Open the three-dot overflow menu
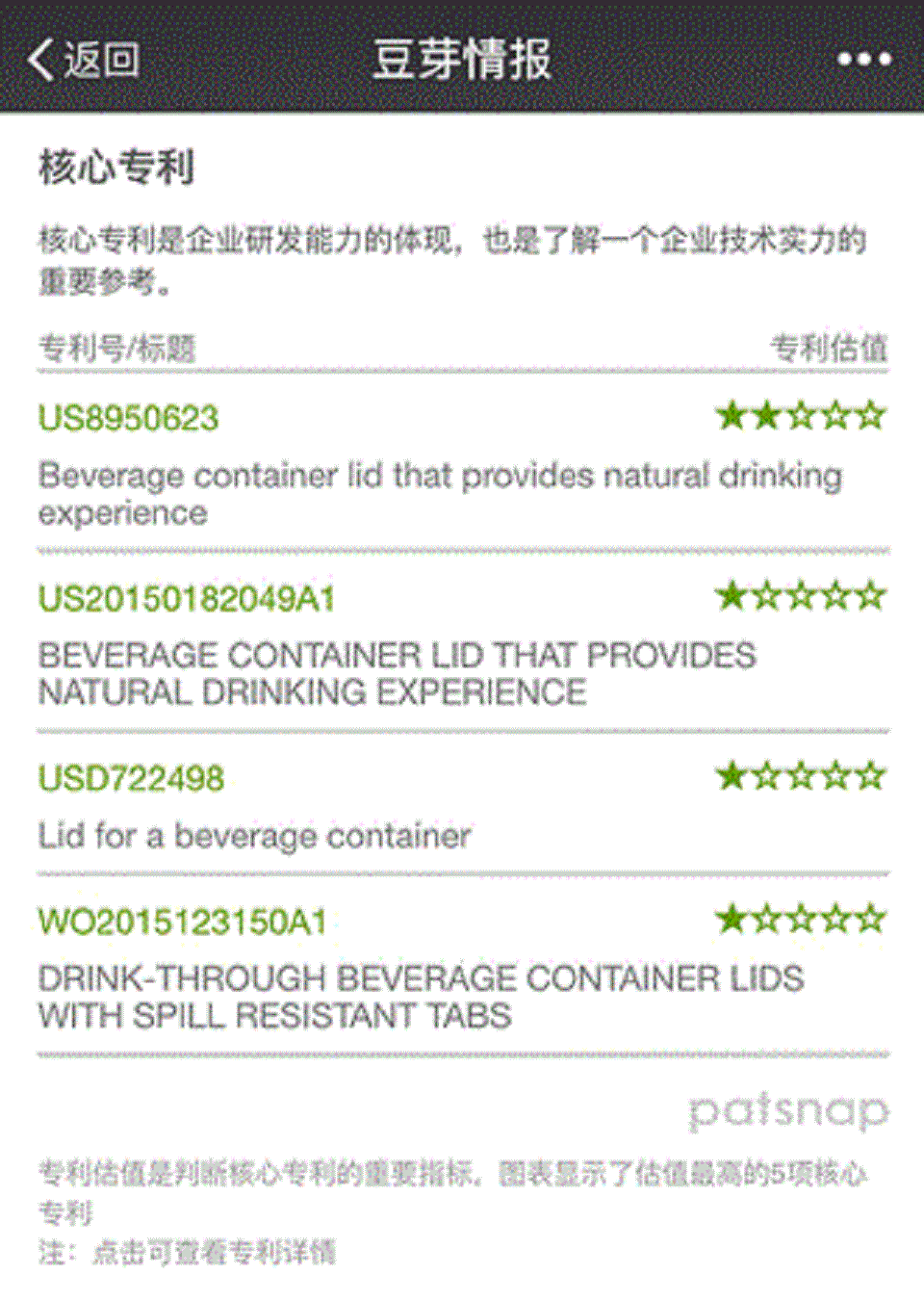Viewport: 924px width, 1301px height. (x=863, y=60)
